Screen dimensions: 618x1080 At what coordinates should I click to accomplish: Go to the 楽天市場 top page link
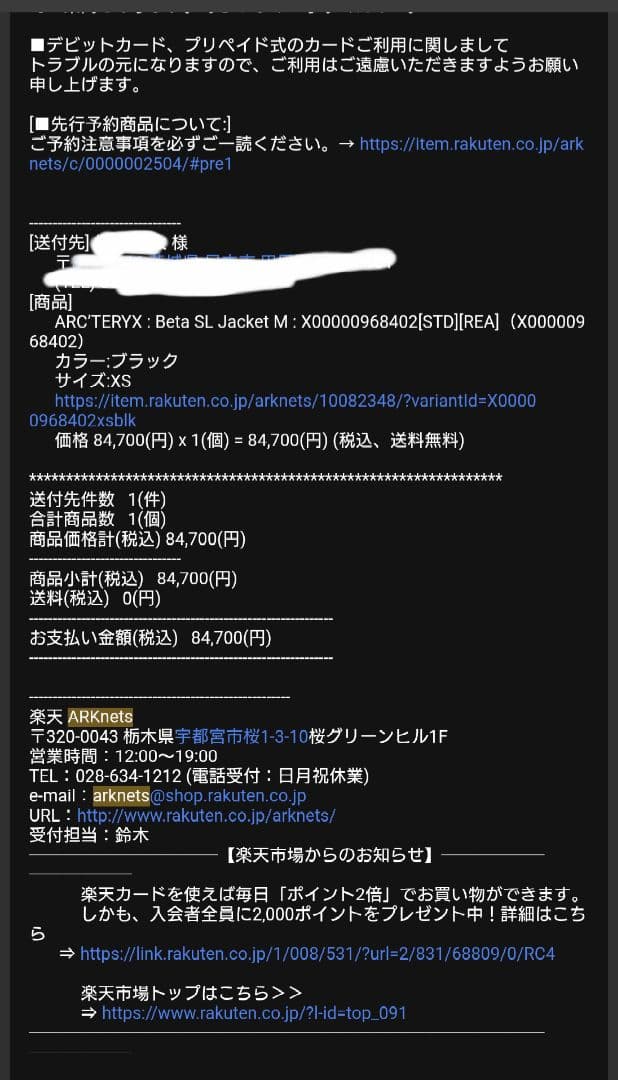coord(254,1013)
